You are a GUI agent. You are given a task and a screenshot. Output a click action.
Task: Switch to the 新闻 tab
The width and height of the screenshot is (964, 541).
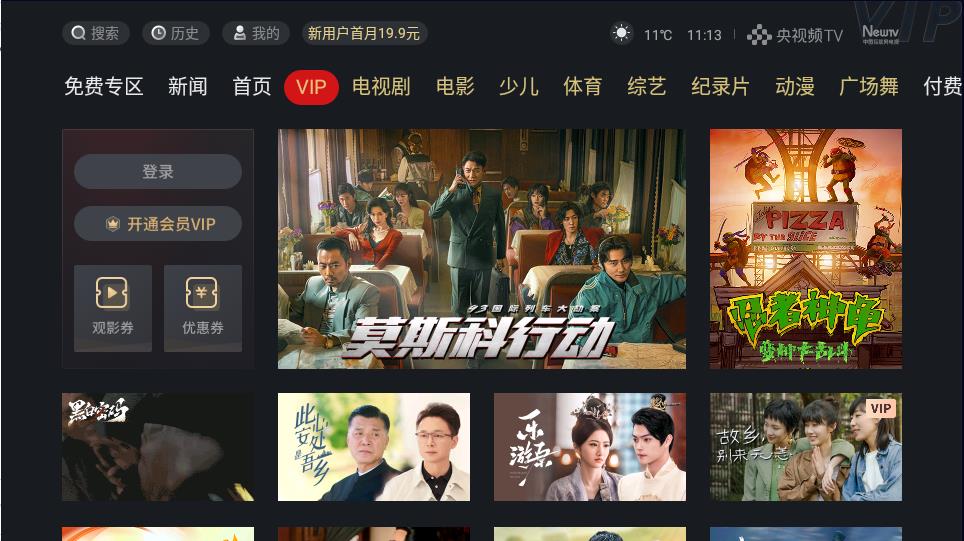tap(188, 87)
